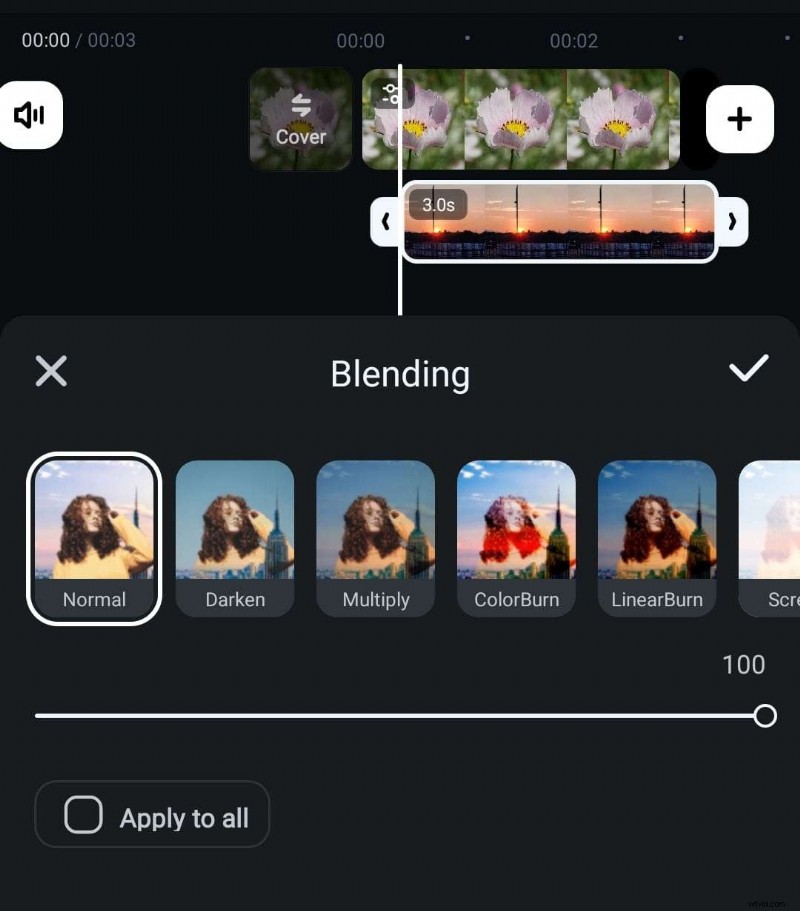Click the right trim handle of the overlay clip
Screen dimensions: 800x911
tap(735, 222)
